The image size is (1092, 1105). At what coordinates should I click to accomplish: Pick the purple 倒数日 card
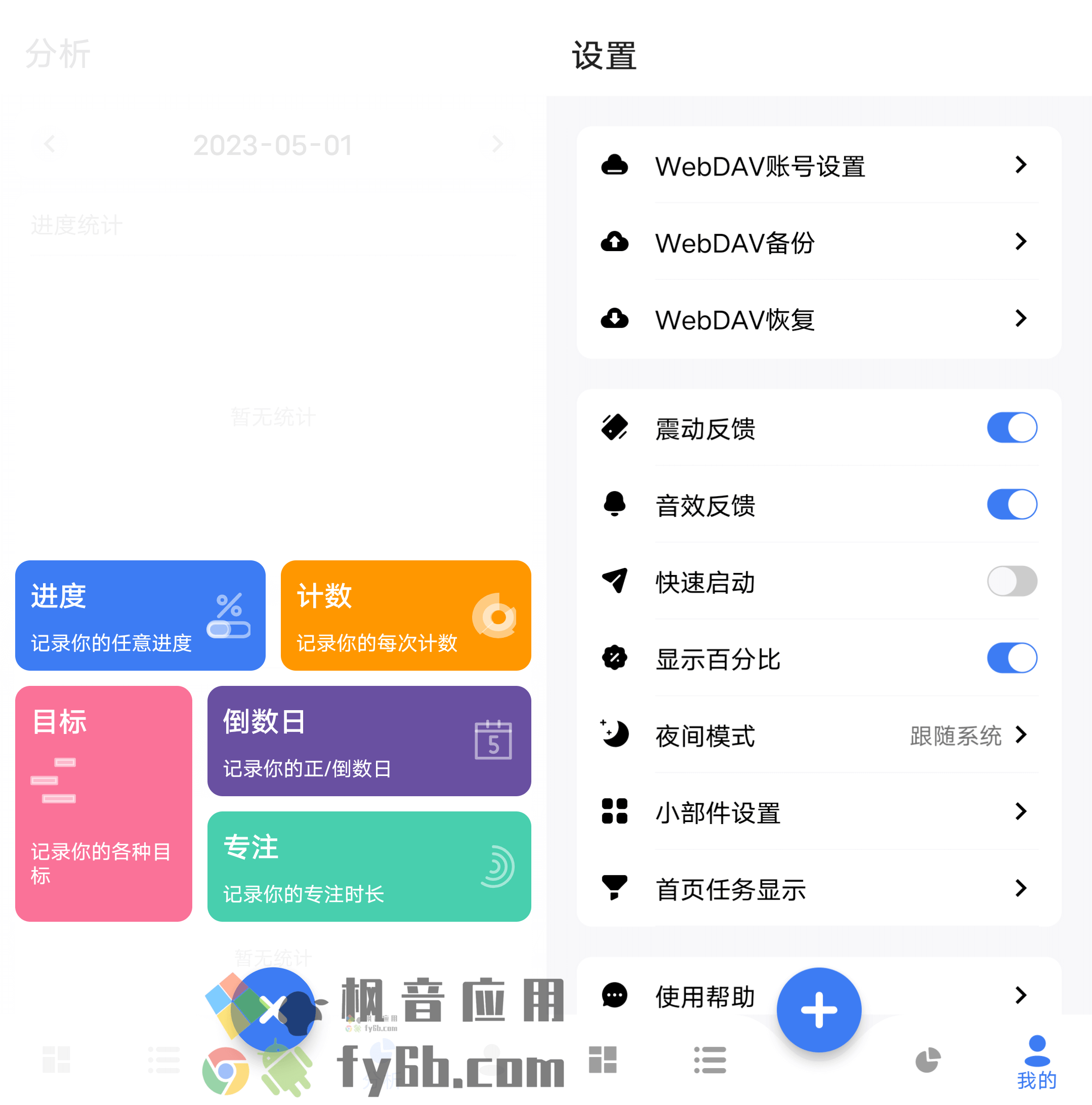(369, 741)
